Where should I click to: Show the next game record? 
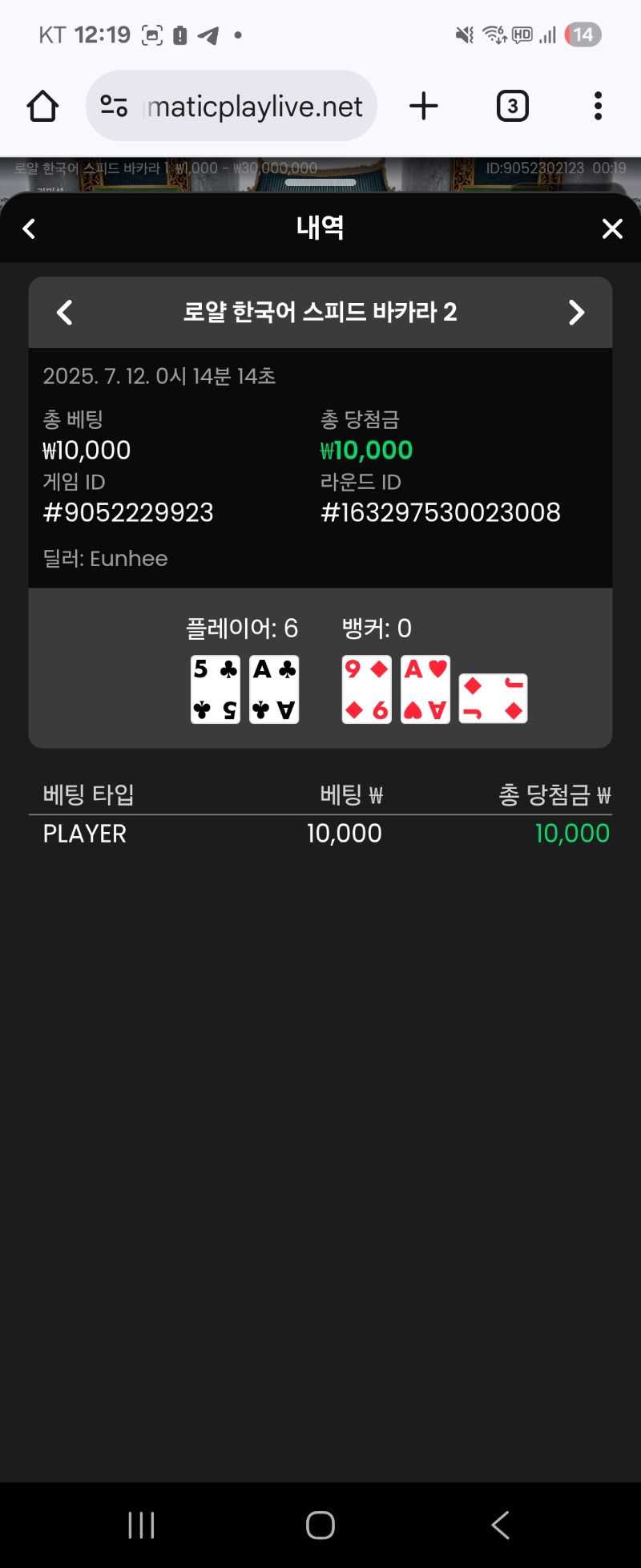pyautogui.click(x=576, y=312)
